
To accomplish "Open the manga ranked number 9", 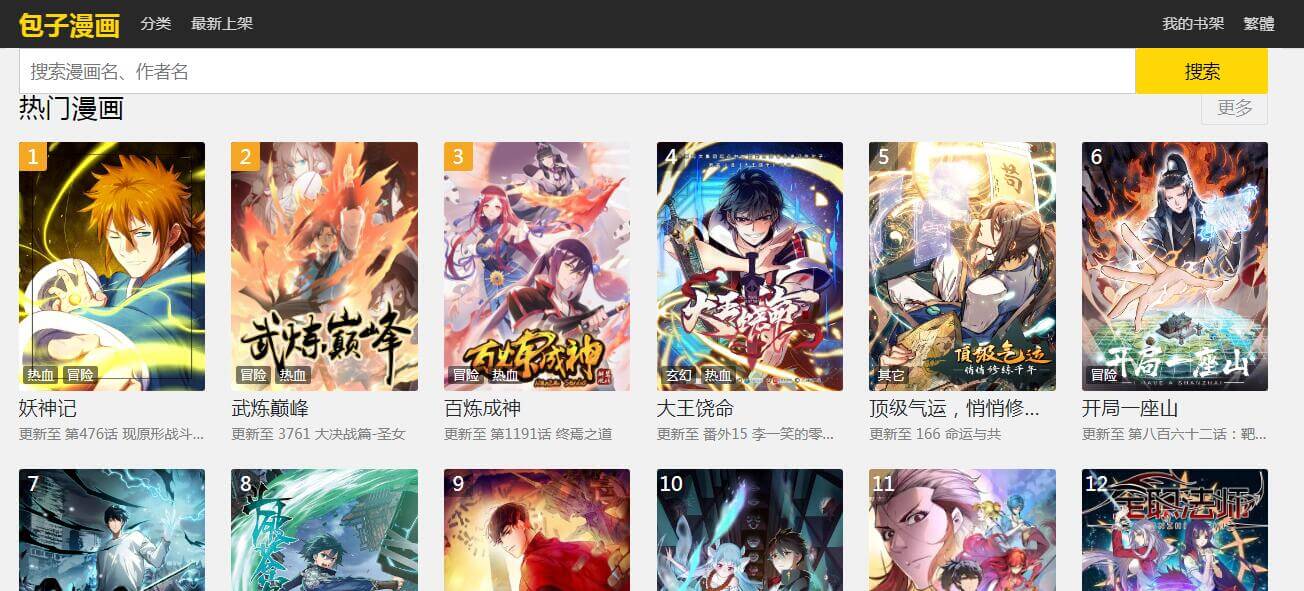I will click(x=537, y=530).
